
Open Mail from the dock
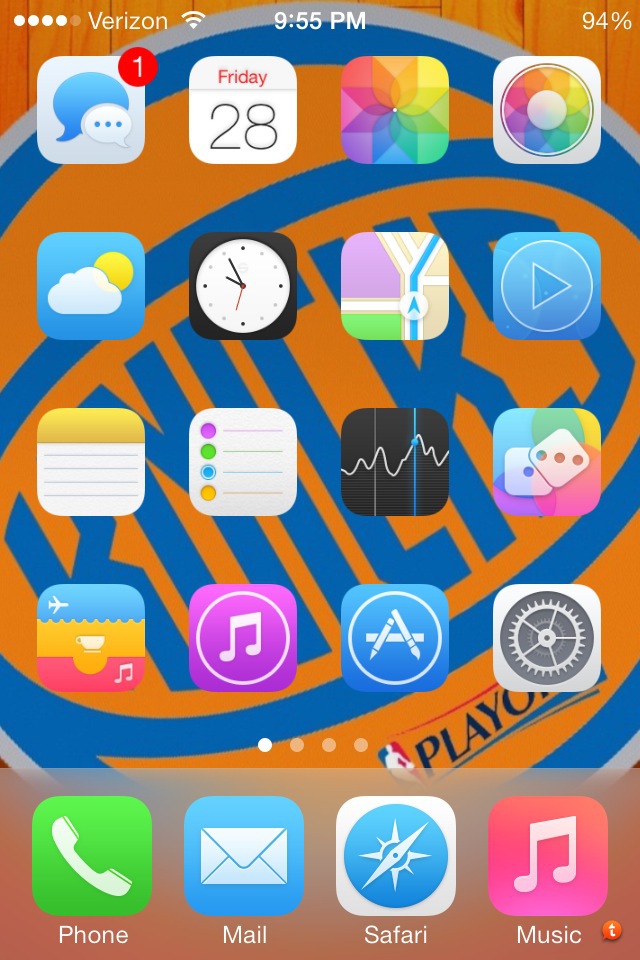[x=244, y=856]
